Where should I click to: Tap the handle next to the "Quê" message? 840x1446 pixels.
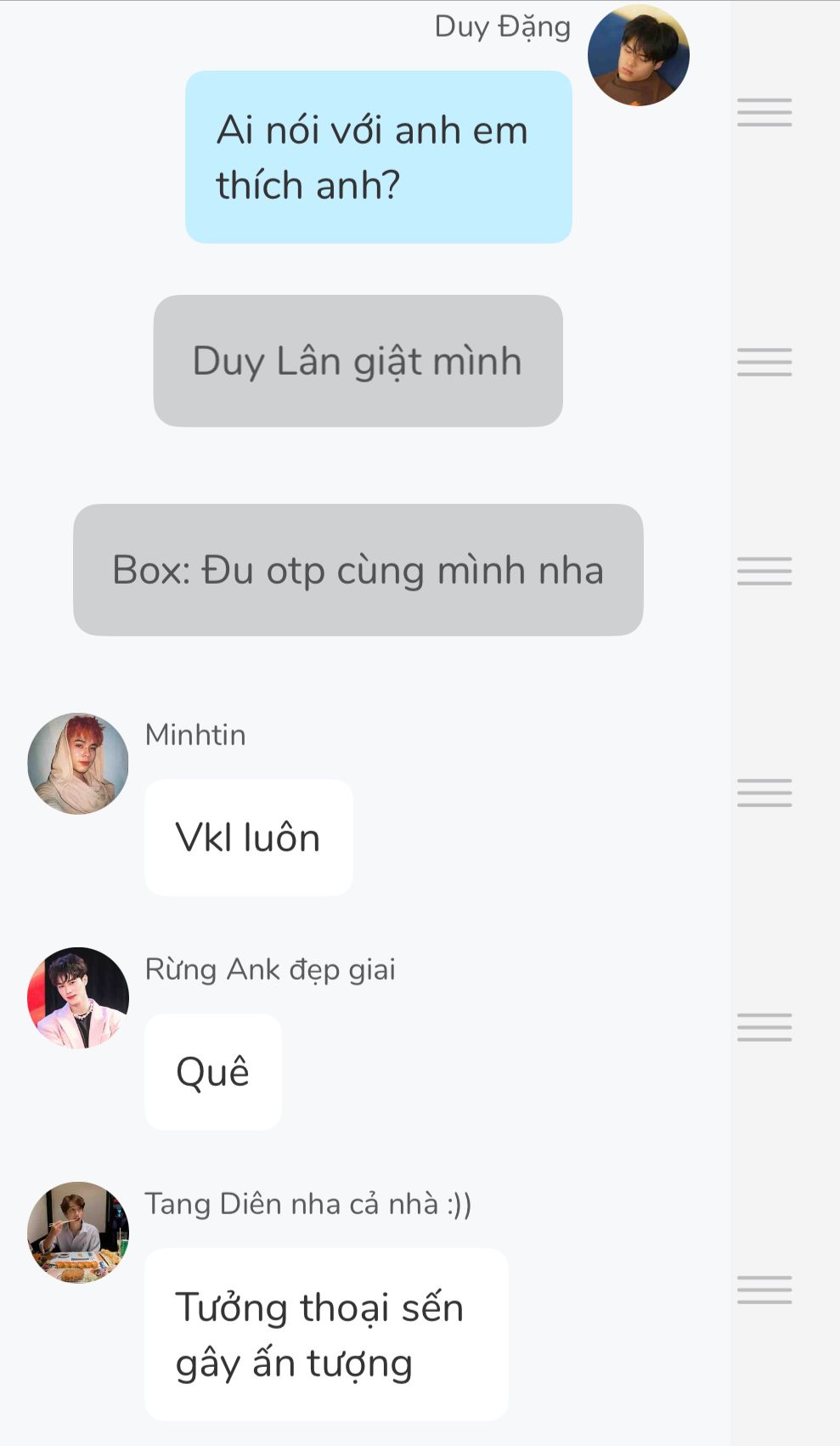pyautogui.click(x=764, y=1026)
